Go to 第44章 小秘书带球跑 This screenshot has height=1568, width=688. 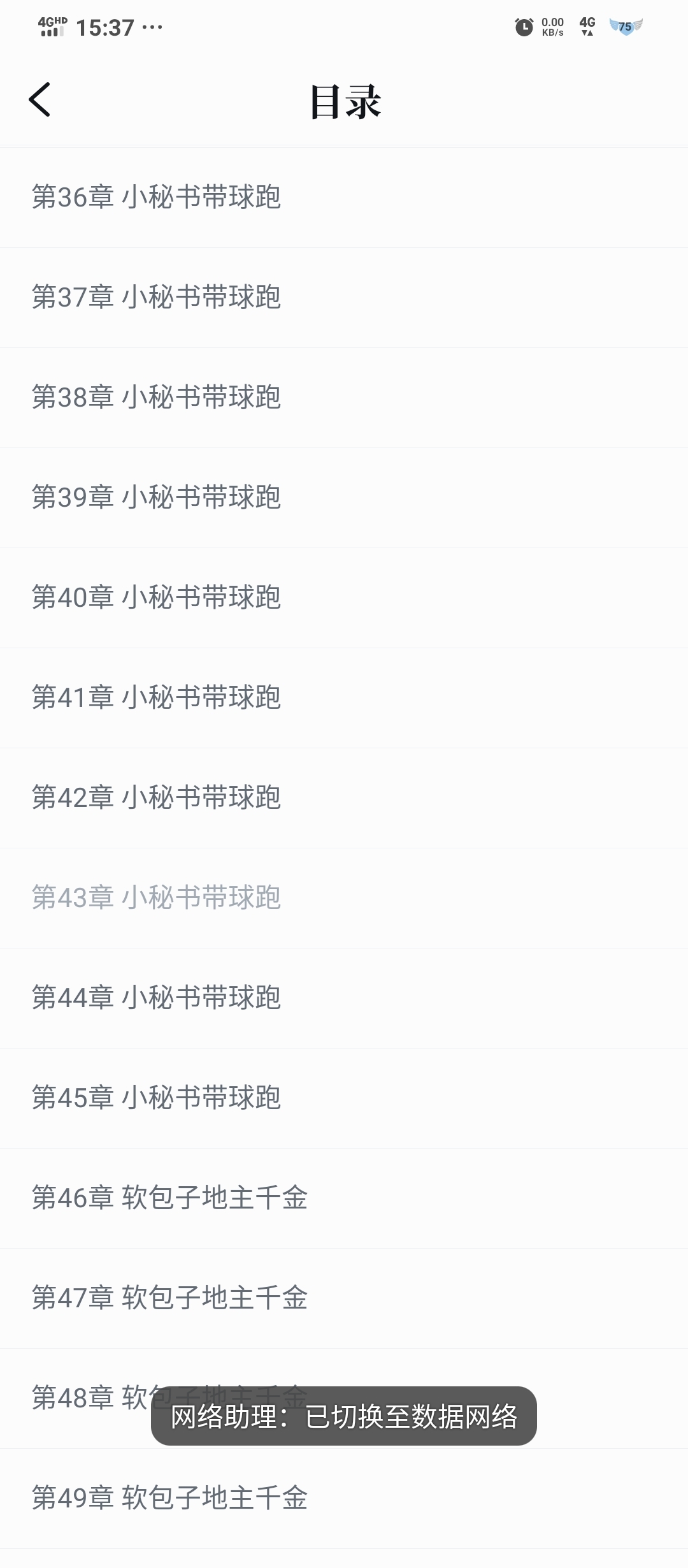(x=156, y=998)
